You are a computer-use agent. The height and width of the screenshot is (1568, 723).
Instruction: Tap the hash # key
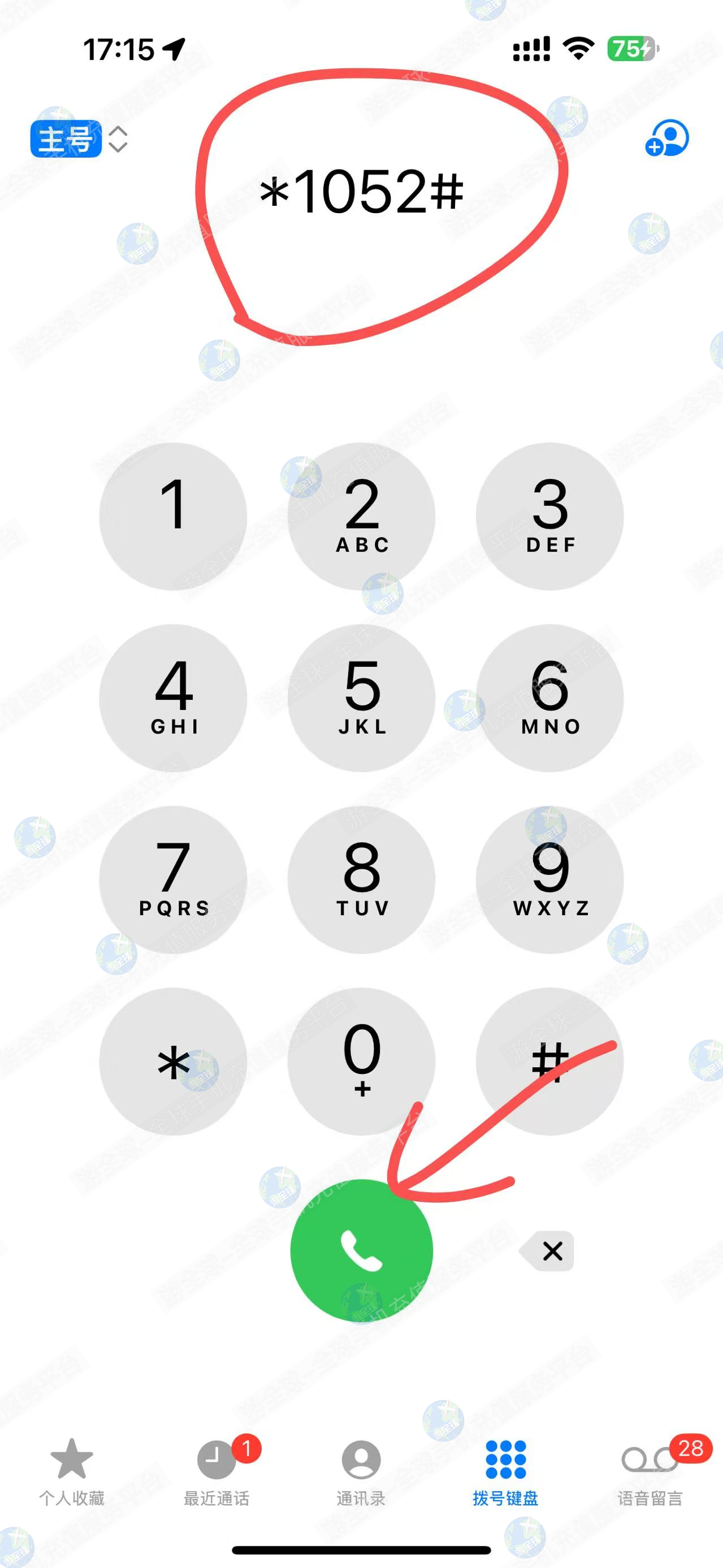pos(549,1062)
